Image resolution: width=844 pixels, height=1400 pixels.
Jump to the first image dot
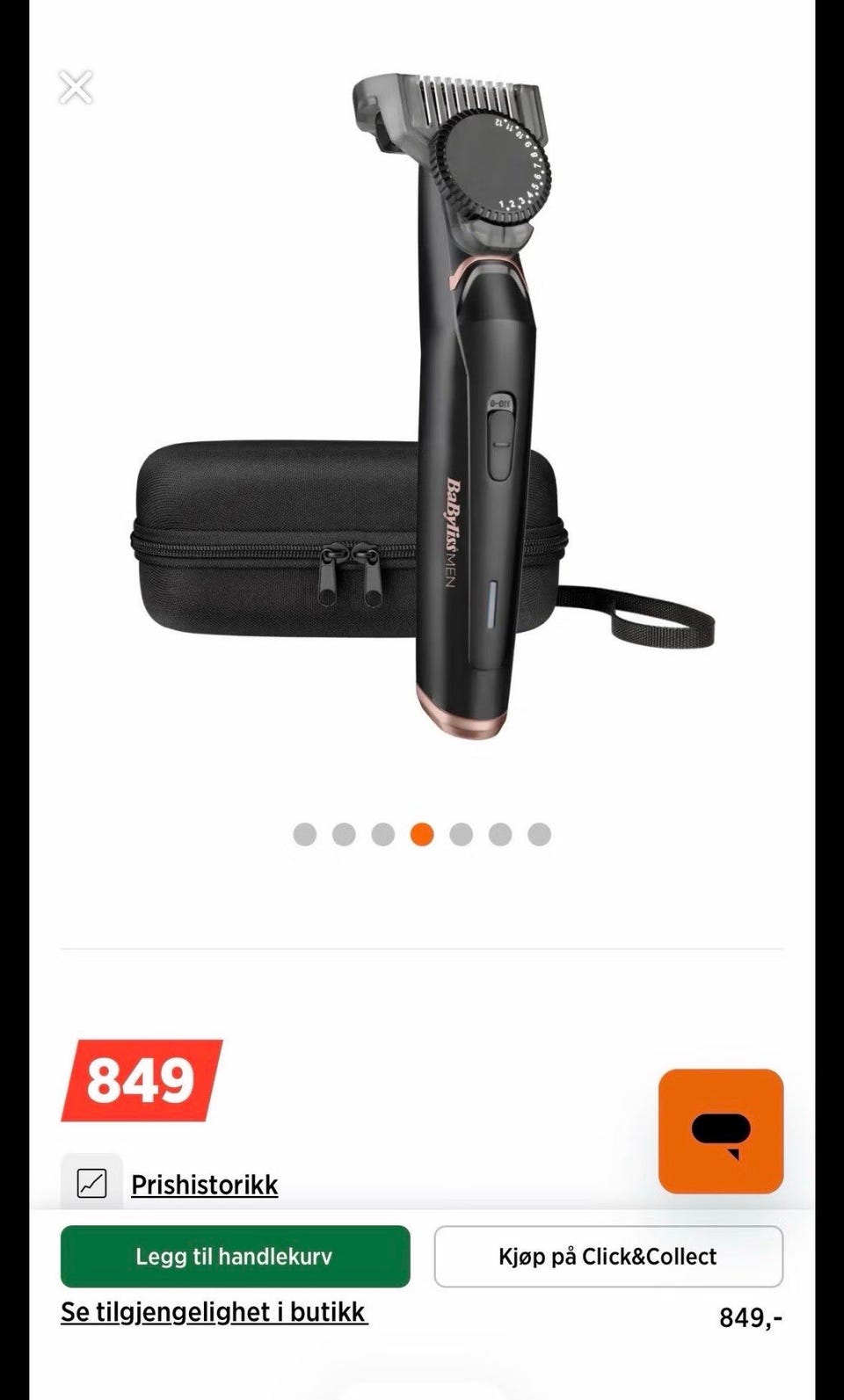305,834
